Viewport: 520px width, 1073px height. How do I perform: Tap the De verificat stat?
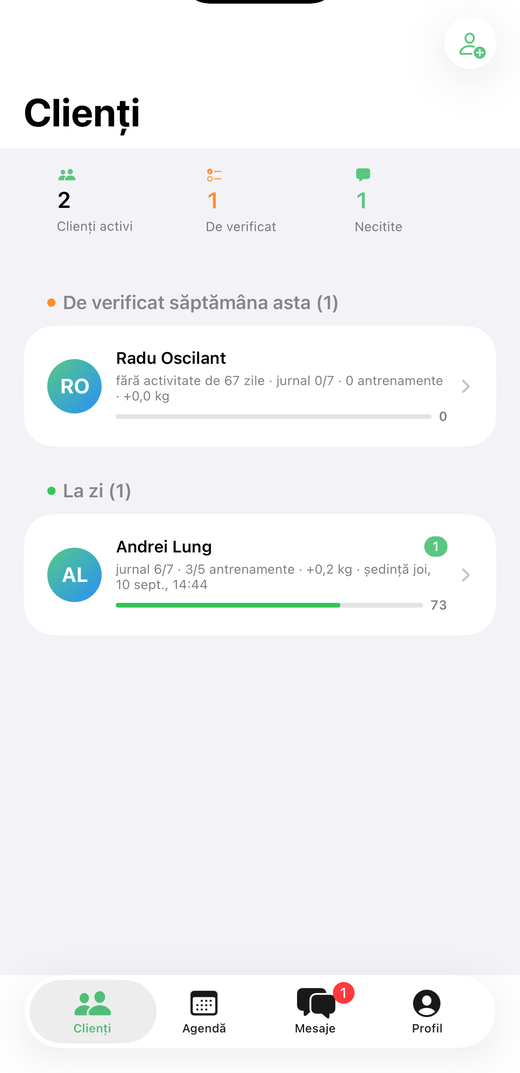(241, 201)
